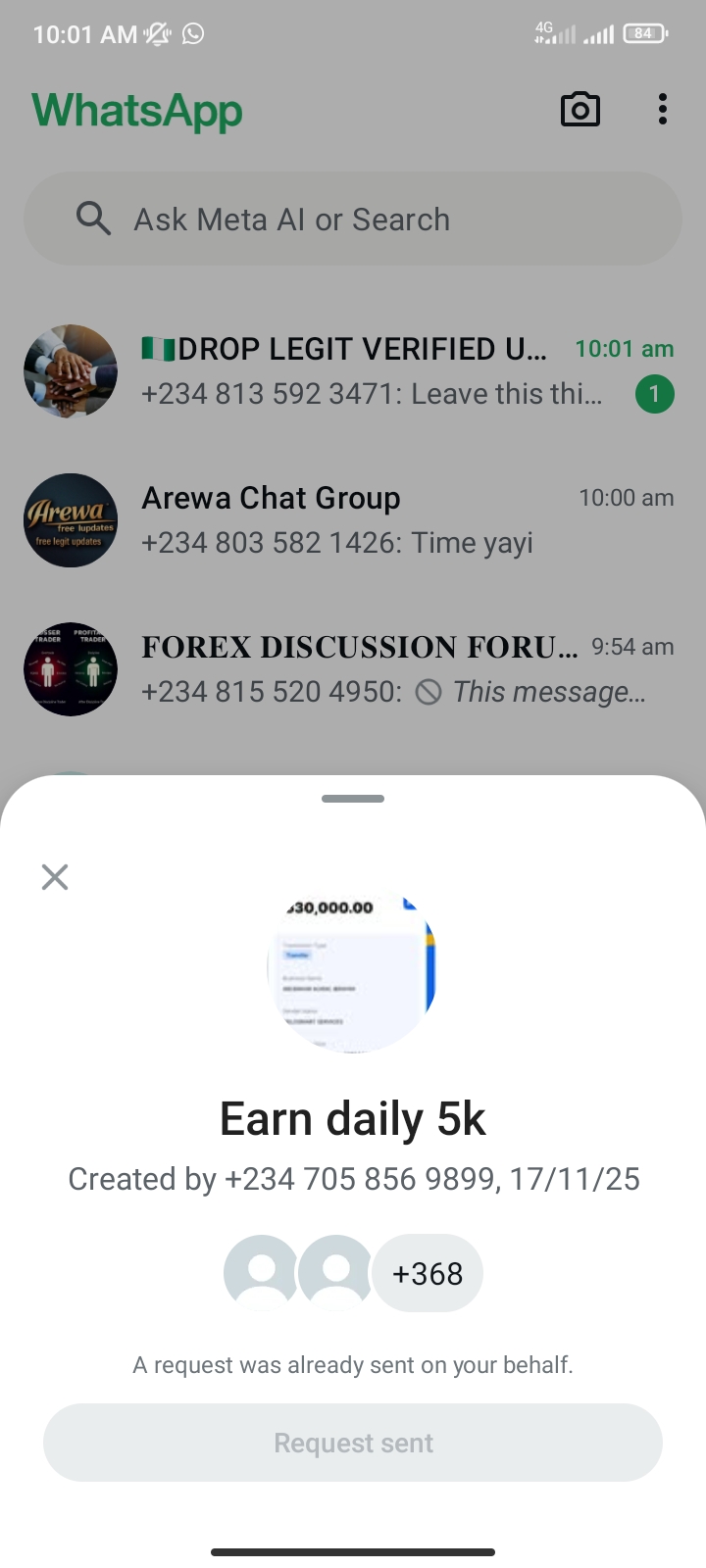The width and height of the screenshot is (706, 1568).
Task: View the +368 group members
Action: (428, 1273)
